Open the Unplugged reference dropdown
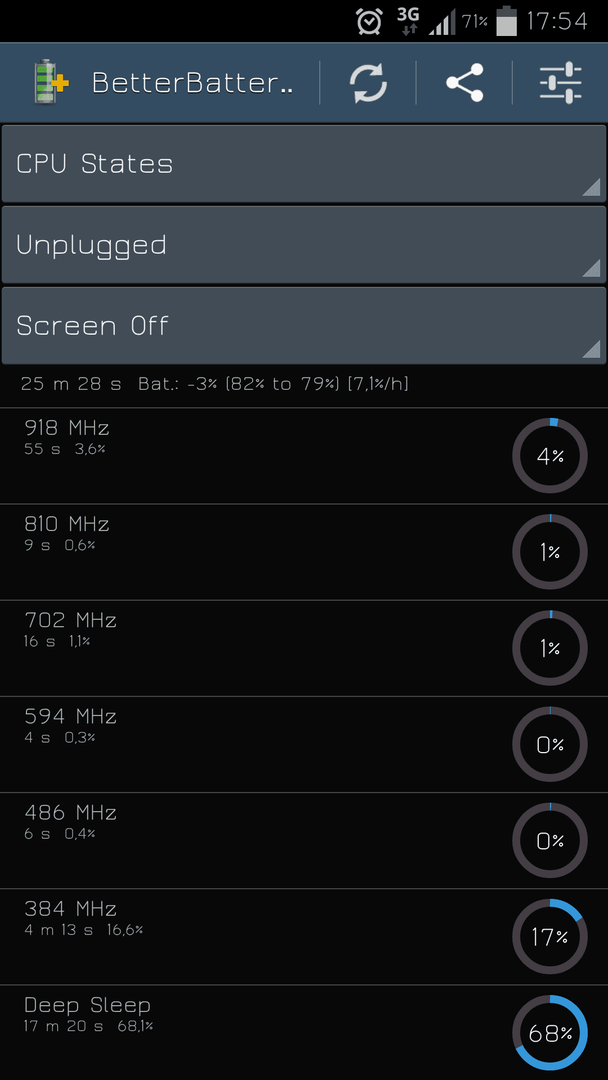This screenshot has height=1080, width=608. click(x=304, y=245)
